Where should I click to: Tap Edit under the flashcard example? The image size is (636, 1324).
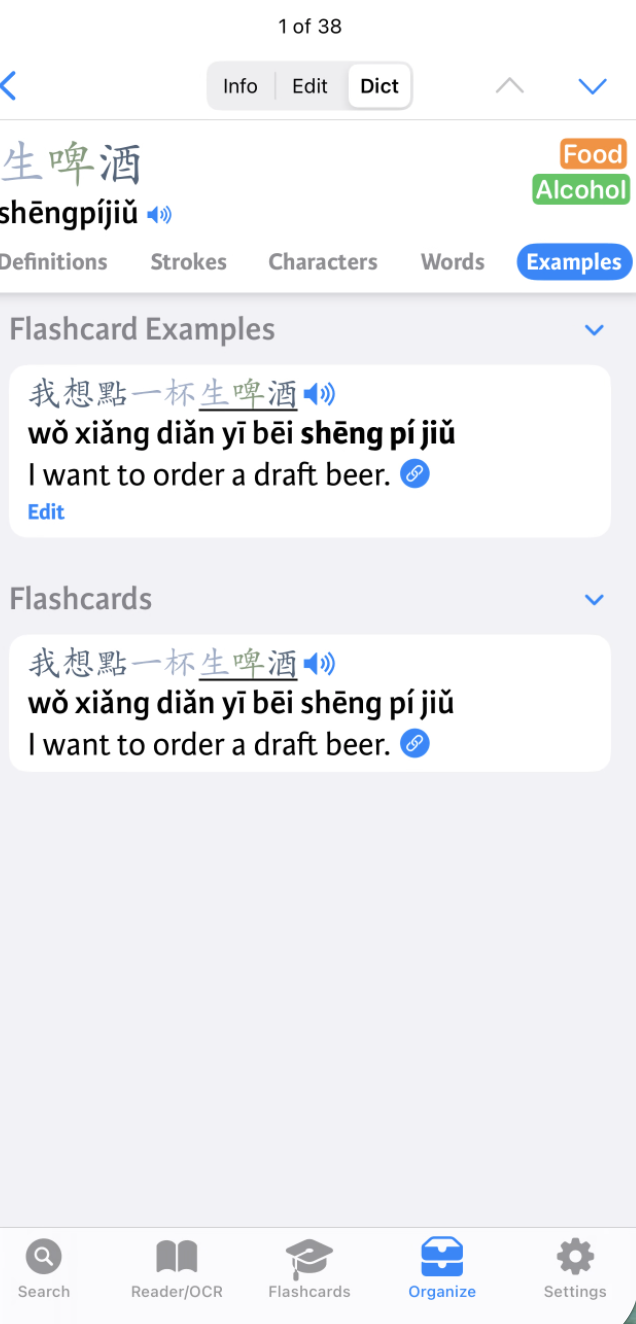pos(46,512)
